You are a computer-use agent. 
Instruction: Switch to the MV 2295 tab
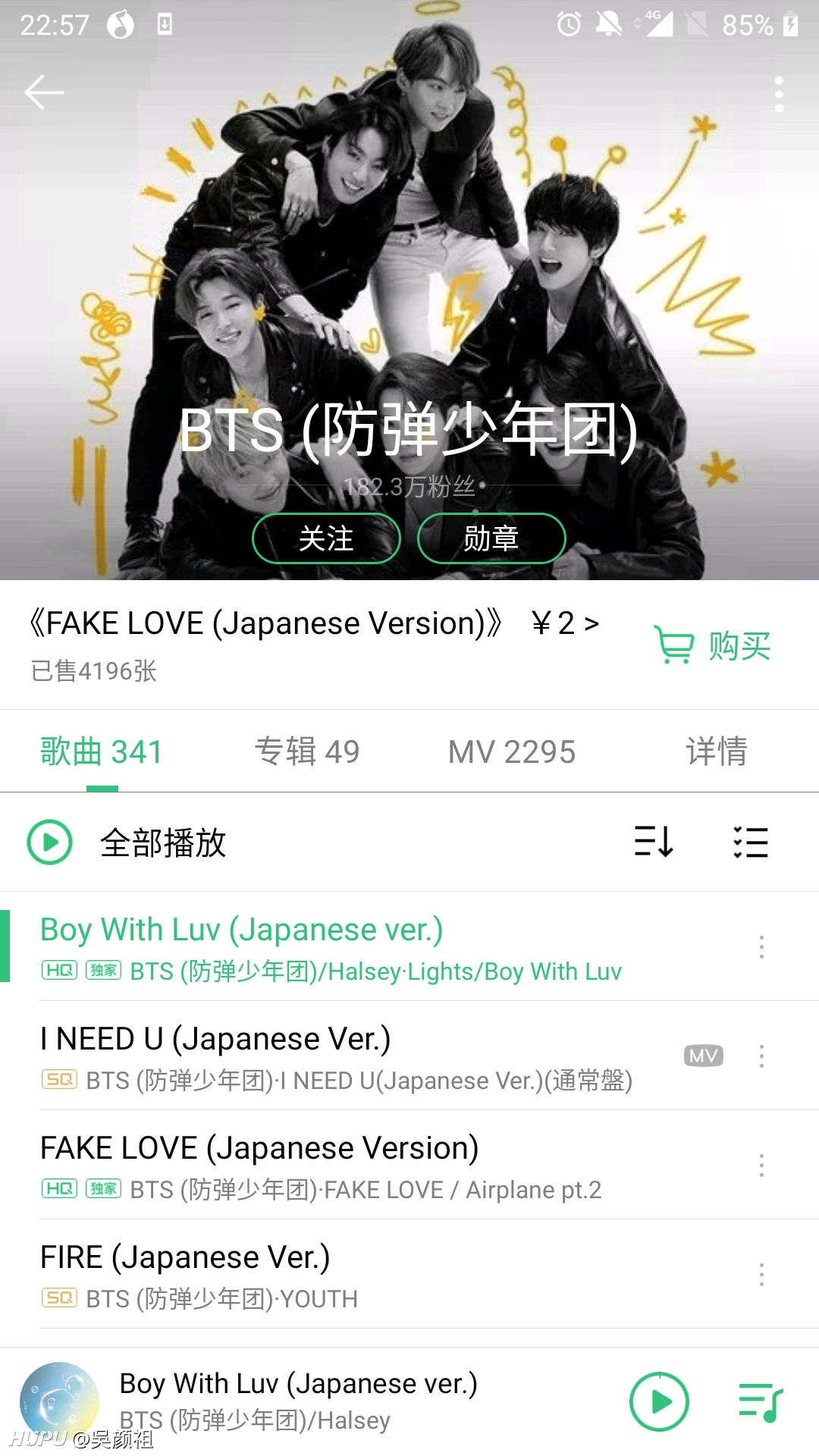[512, 752]
